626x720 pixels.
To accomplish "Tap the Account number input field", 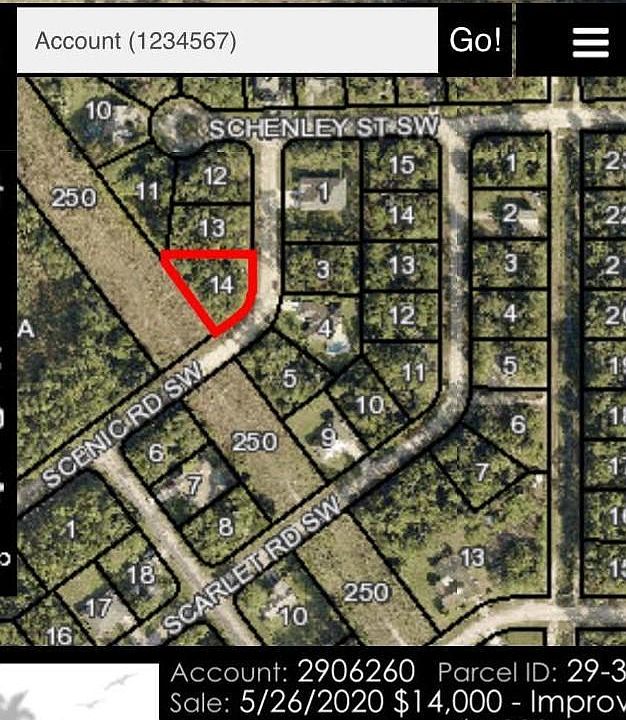I will [227, 41].
